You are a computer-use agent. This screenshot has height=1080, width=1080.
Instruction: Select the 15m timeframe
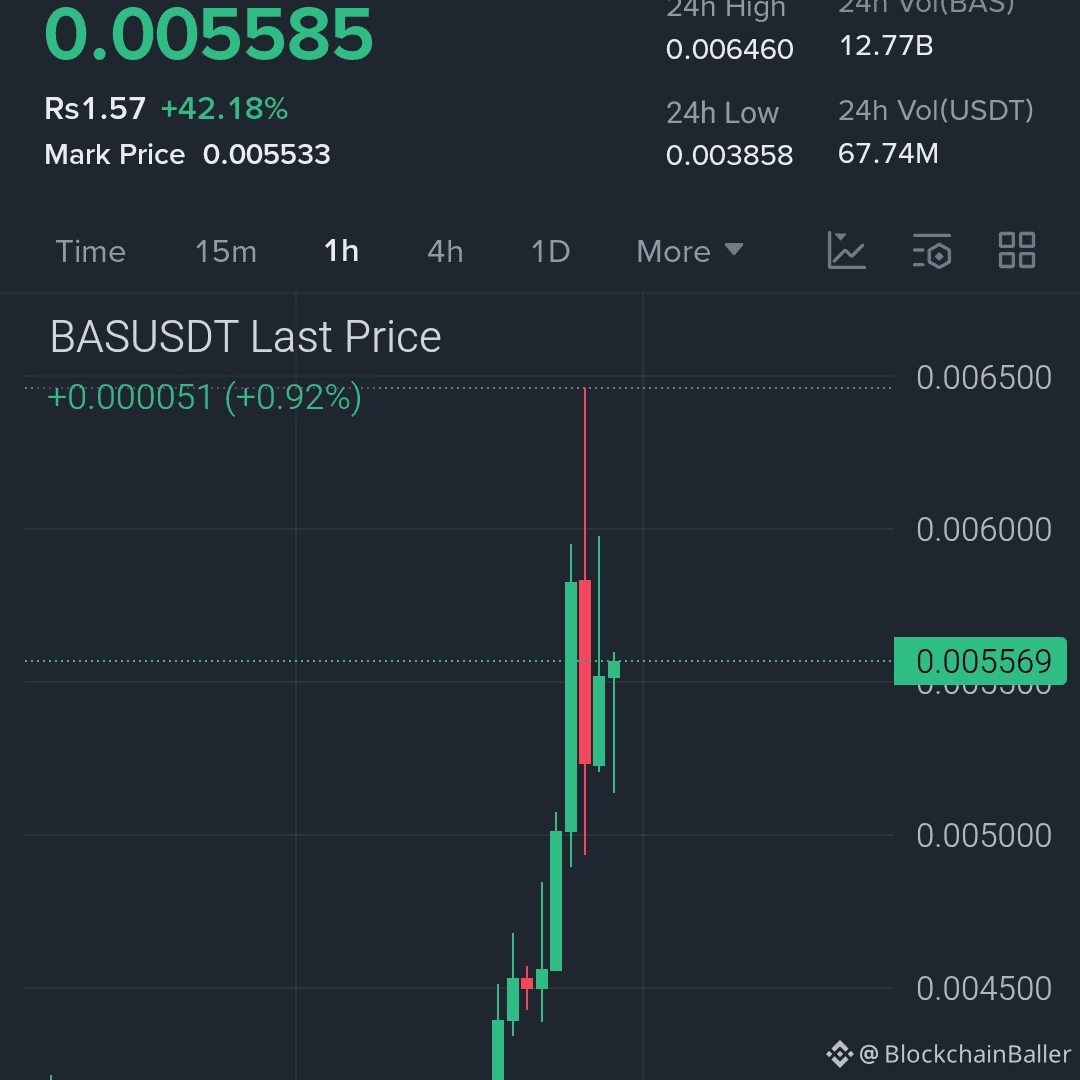click(x=226, y=251)
